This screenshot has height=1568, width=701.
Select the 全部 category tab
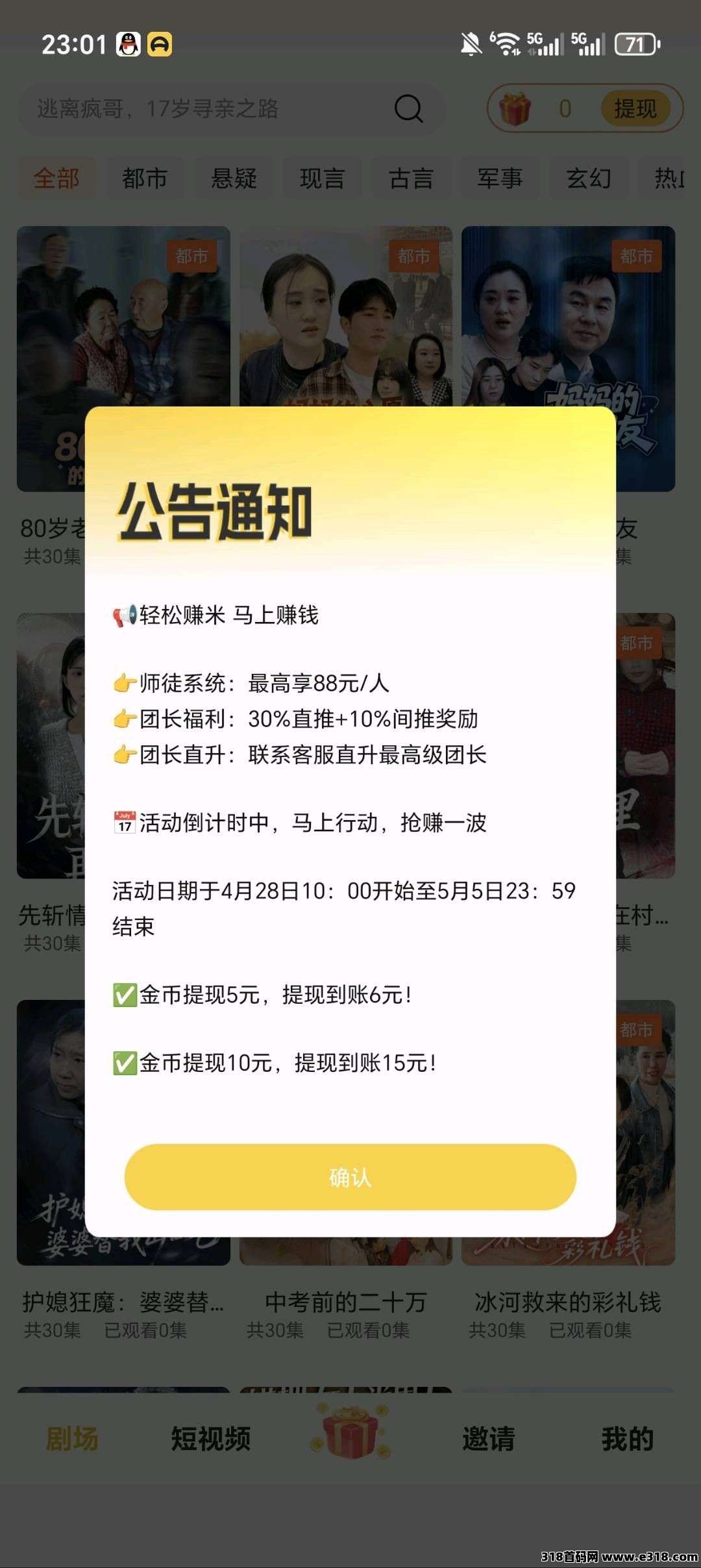(x=57, y=177)
